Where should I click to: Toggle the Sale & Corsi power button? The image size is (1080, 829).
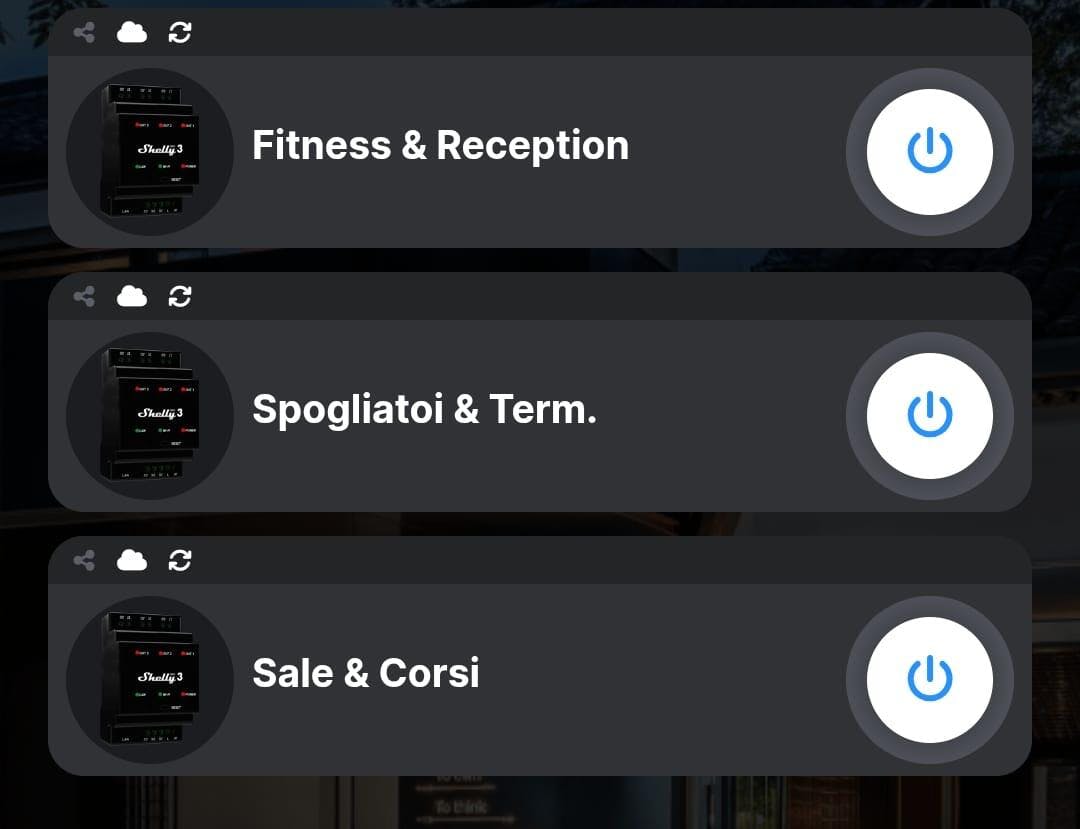click(929, 679)
